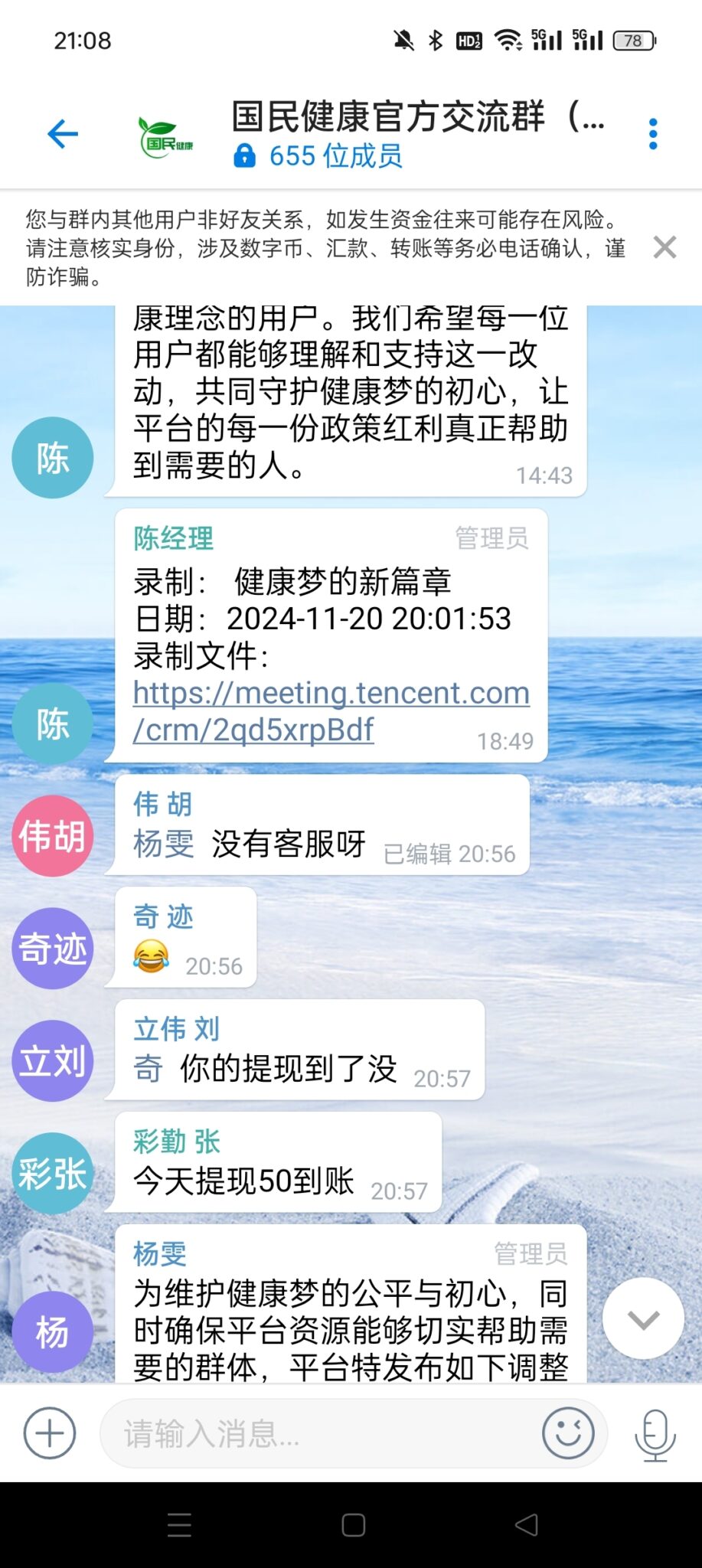Viewport: 702px width, 1568px height.
Task: Open the emoji picker icon
Action: coord(568,1433)
